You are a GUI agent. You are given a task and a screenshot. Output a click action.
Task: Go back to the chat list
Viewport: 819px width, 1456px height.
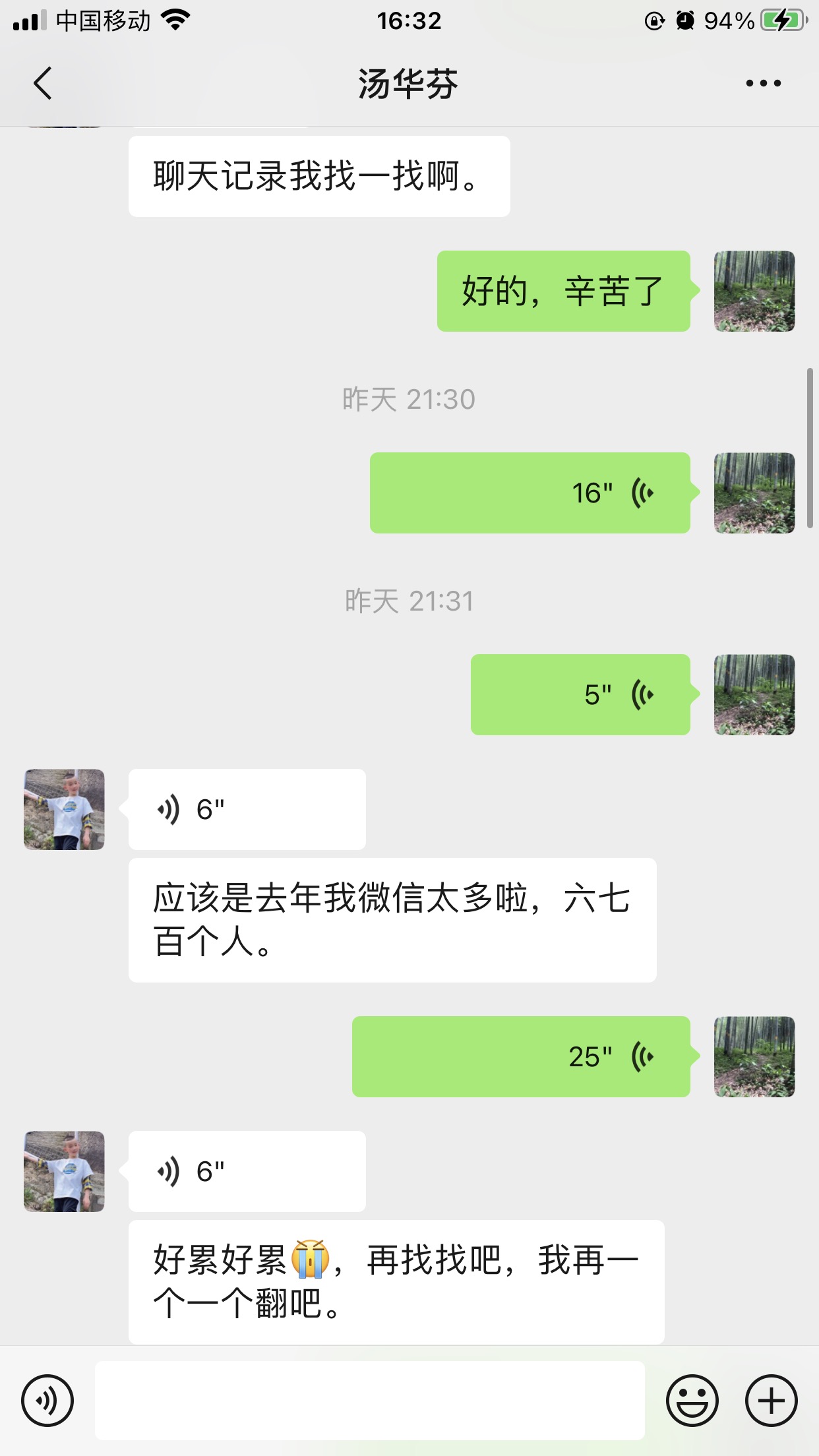(x=43, y=84)
